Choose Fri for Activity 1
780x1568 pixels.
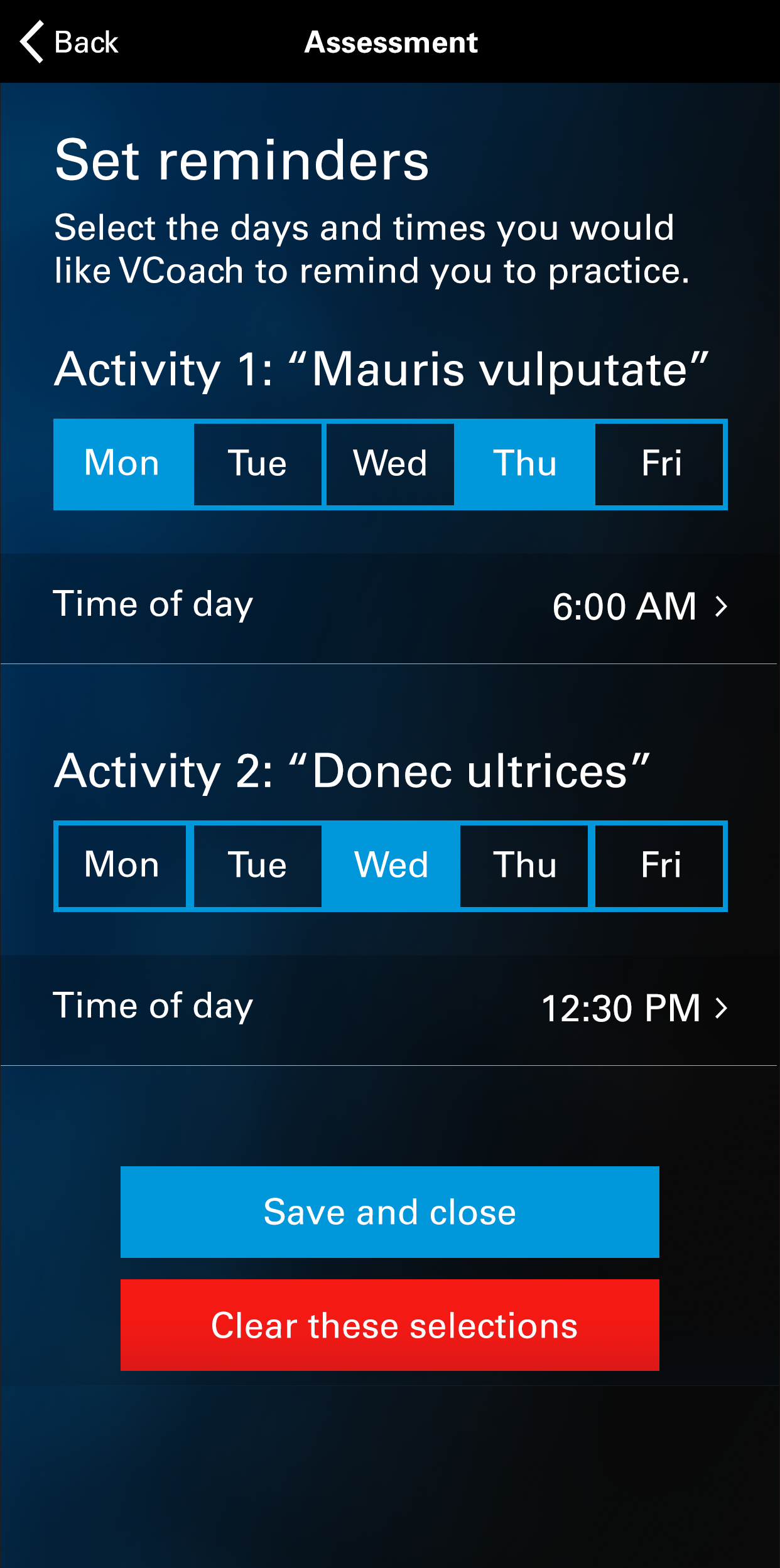660,464
